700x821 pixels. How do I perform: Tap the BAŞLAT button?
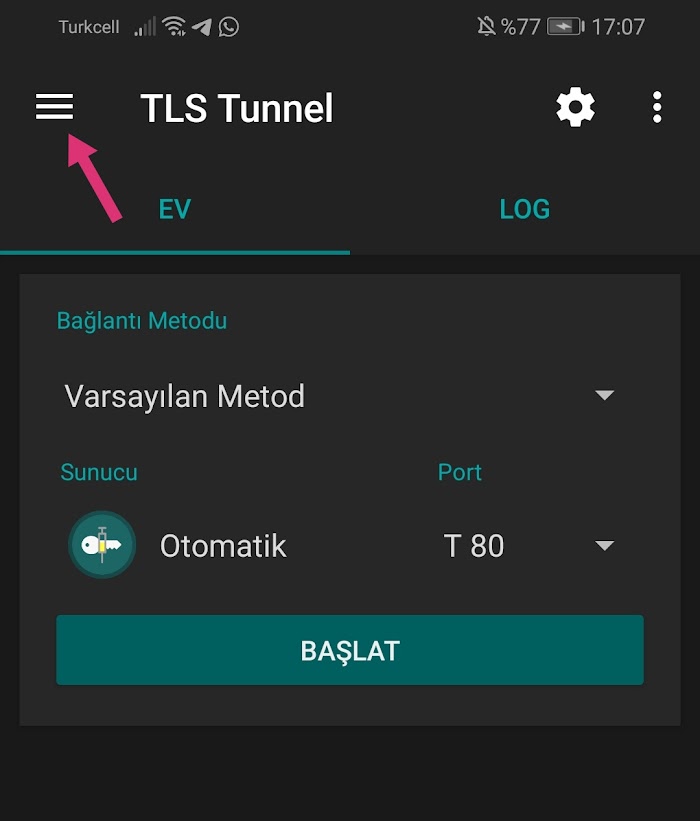[349, 650]
